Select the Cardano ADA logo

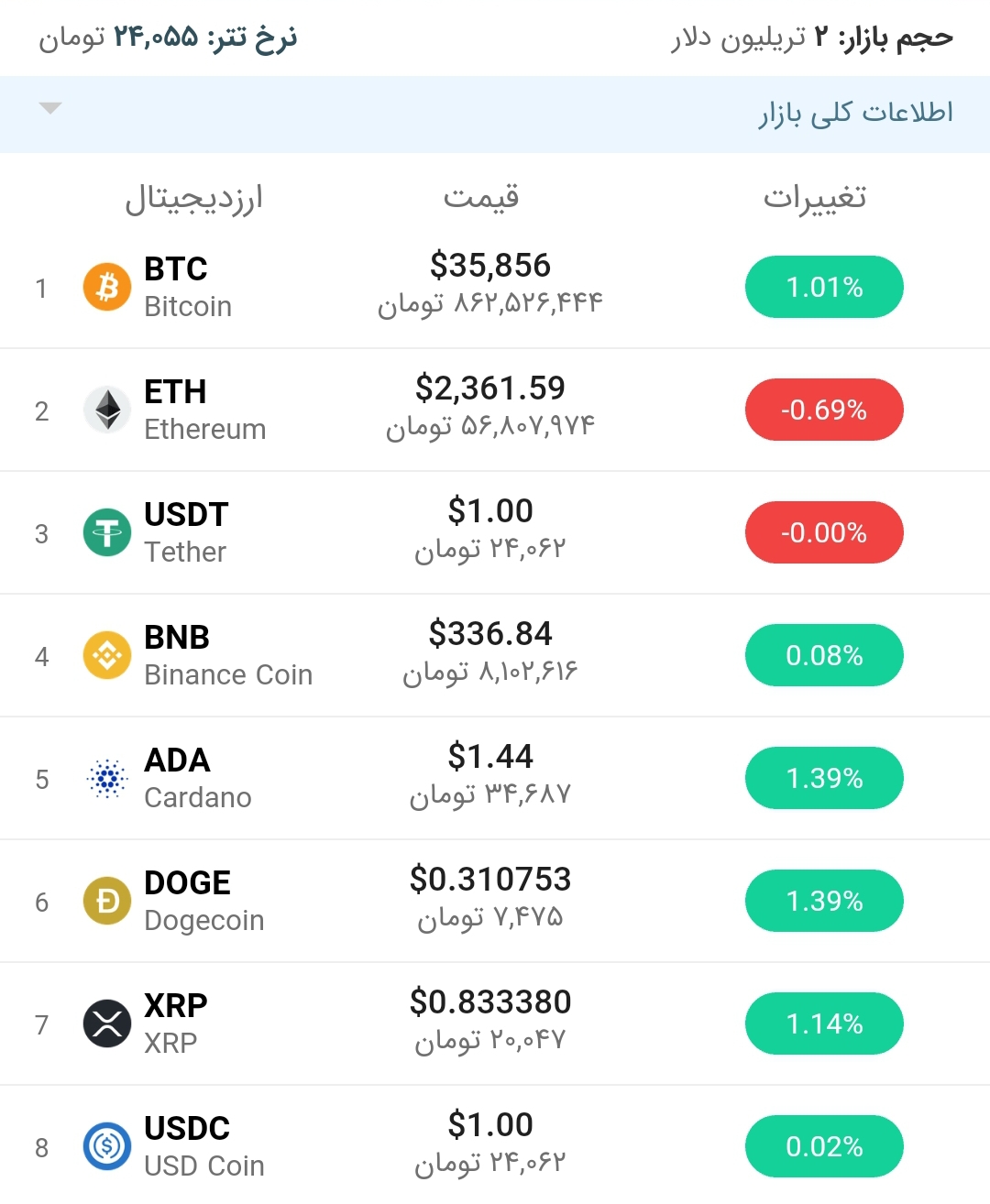coord(106,778)
